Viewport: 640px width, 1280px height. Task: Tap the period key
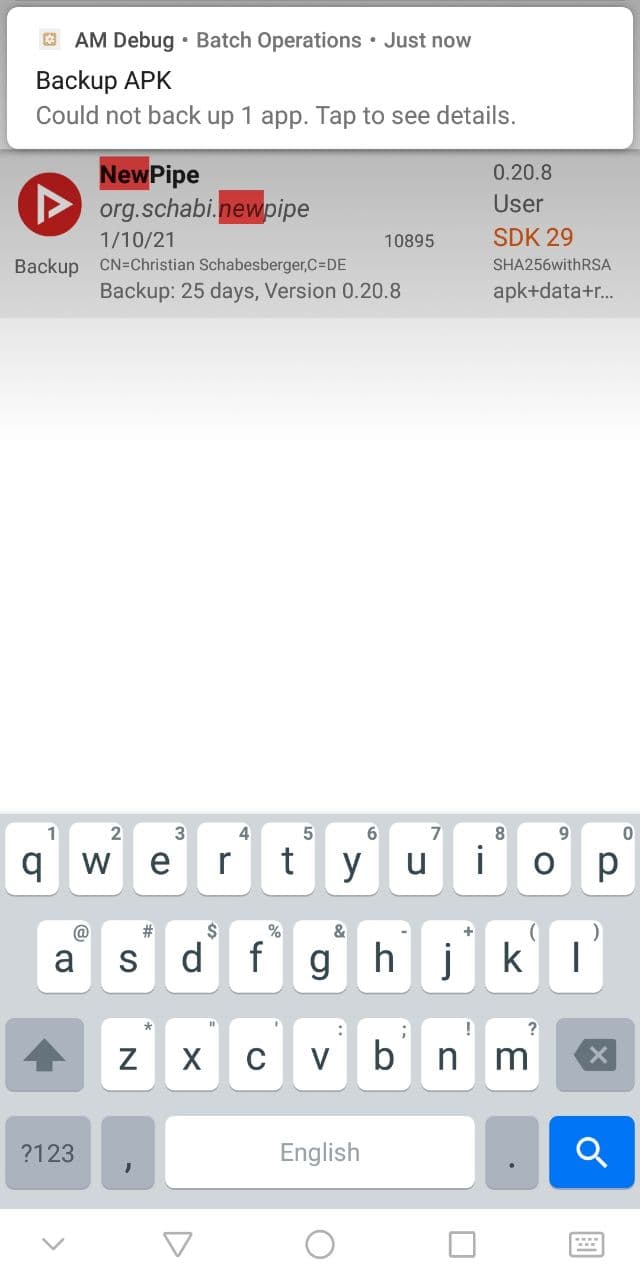(512, 1152)
